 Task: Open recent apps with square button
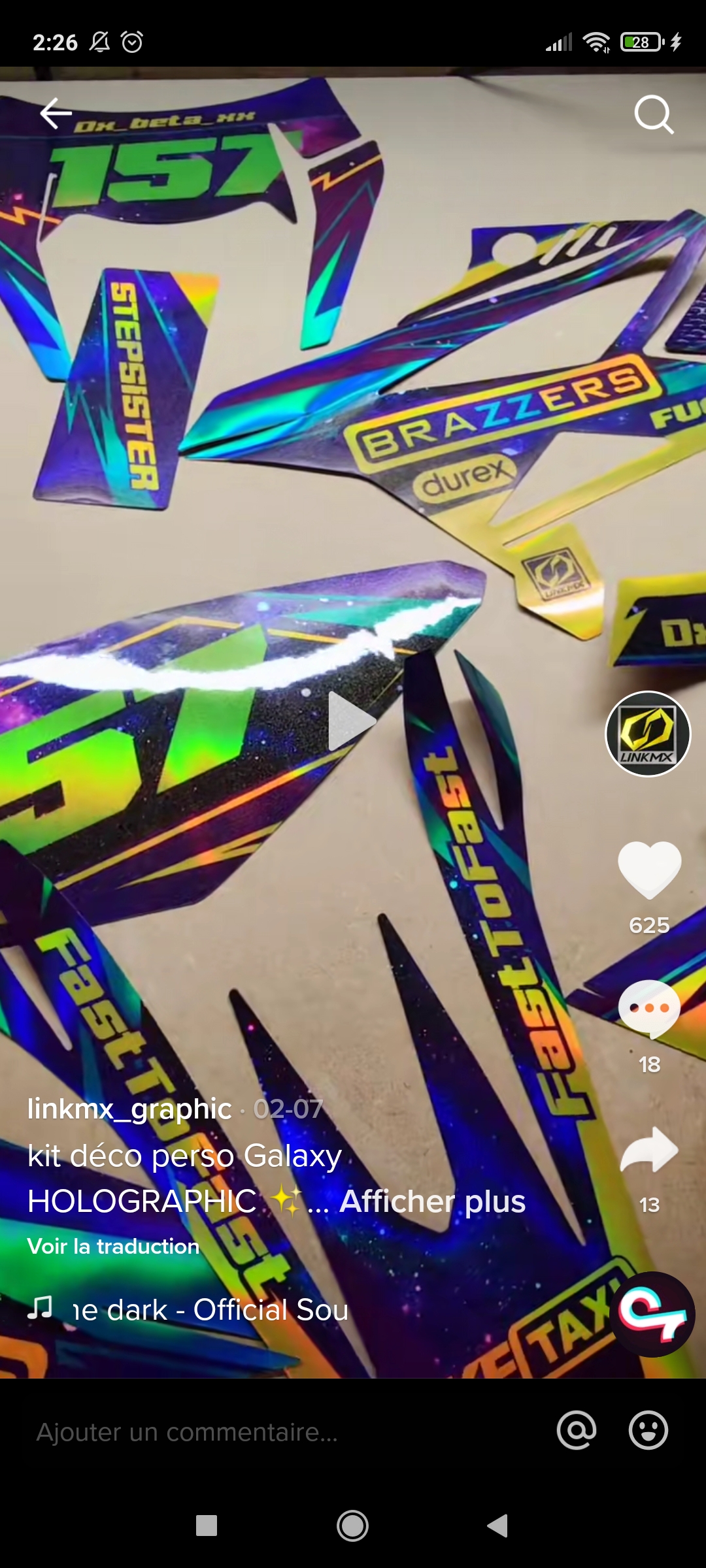[207, 1526]
